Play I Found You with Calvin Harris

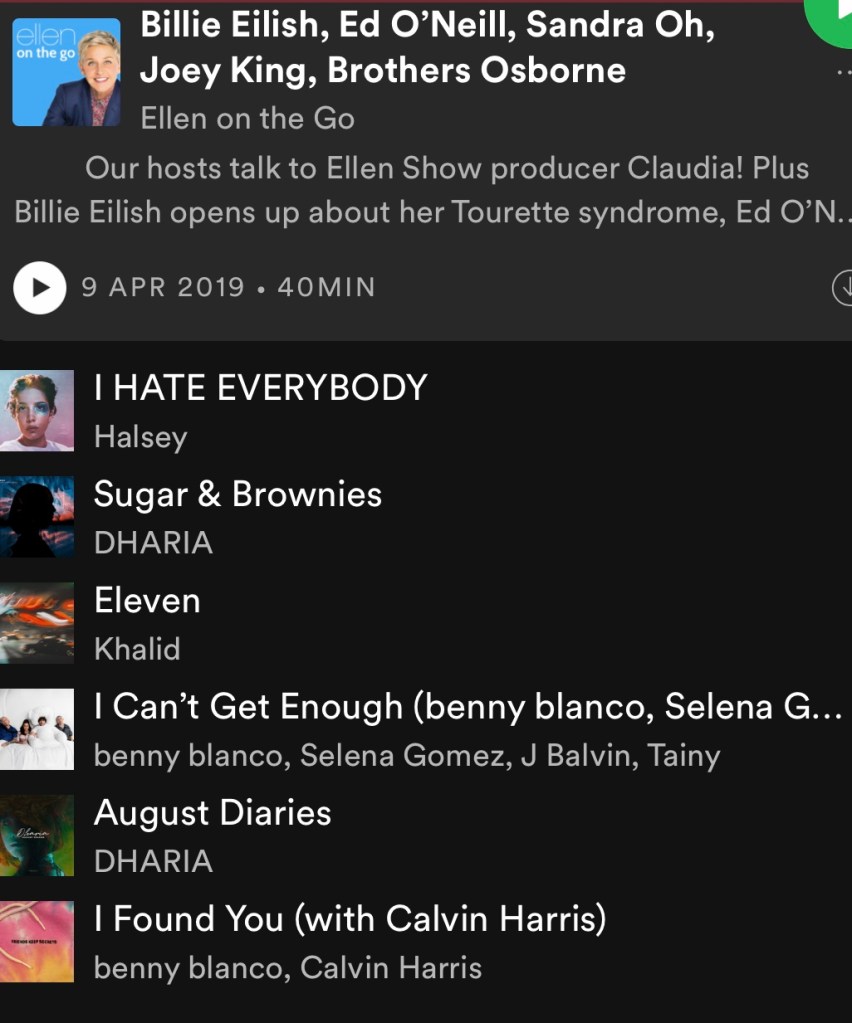pyautogui.click(x=350, y=941)
